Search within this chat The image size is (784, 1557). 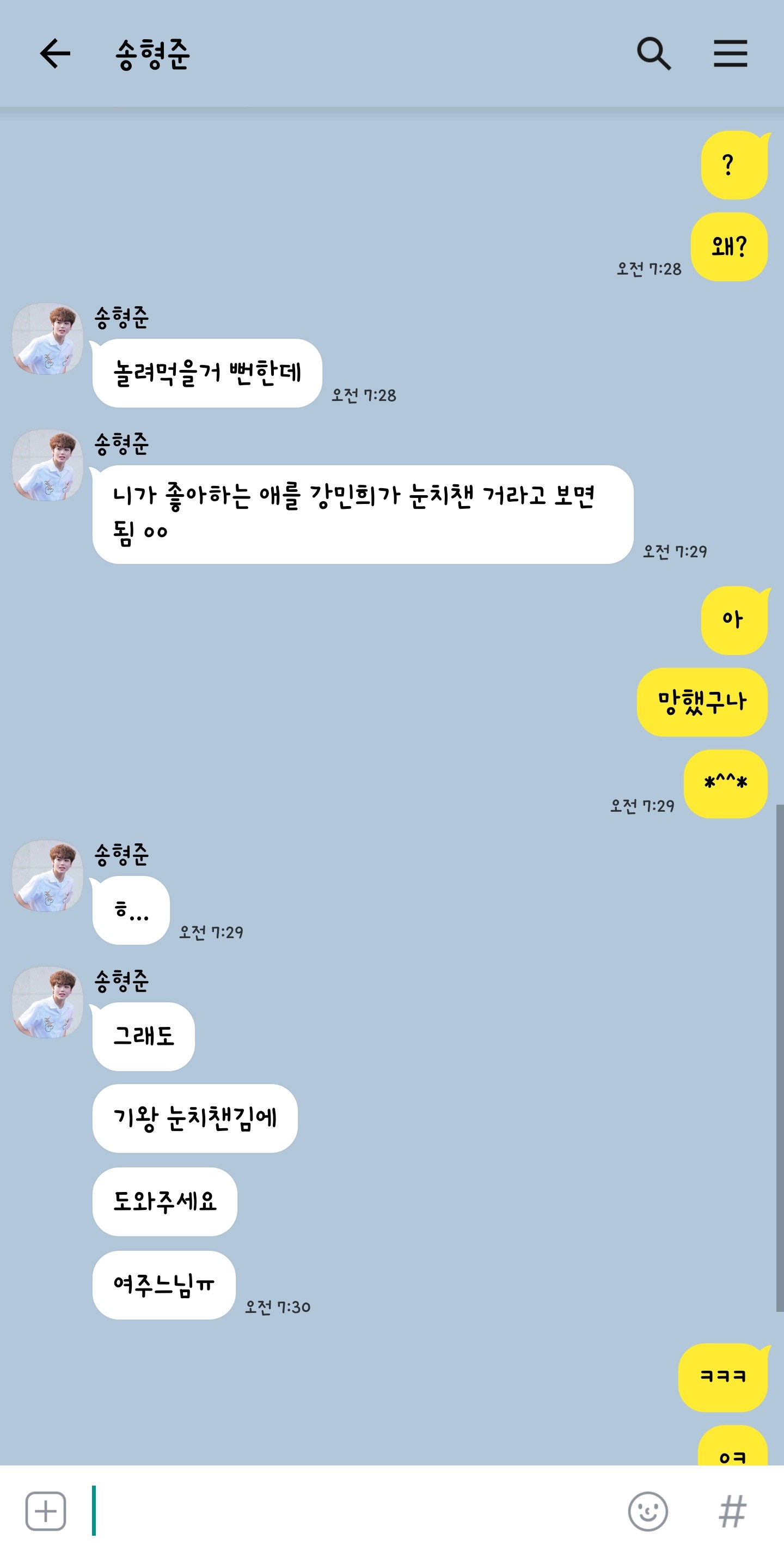tap(653, 54)
